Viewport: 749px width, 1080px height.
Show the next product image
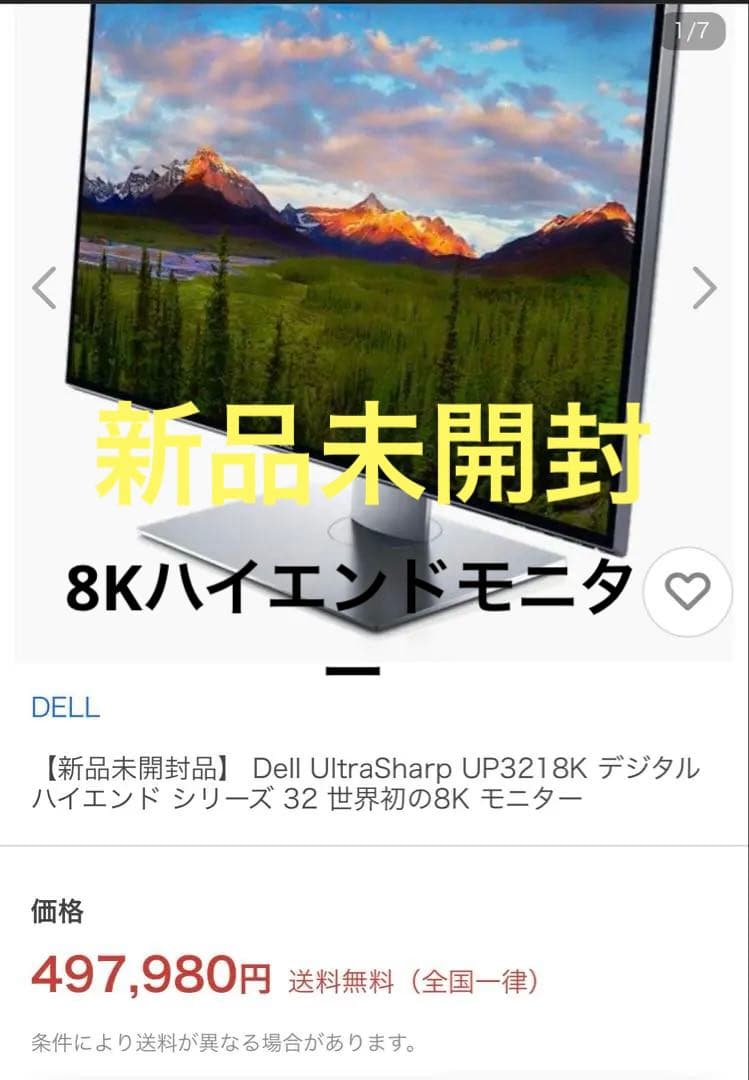coord(704,288)
